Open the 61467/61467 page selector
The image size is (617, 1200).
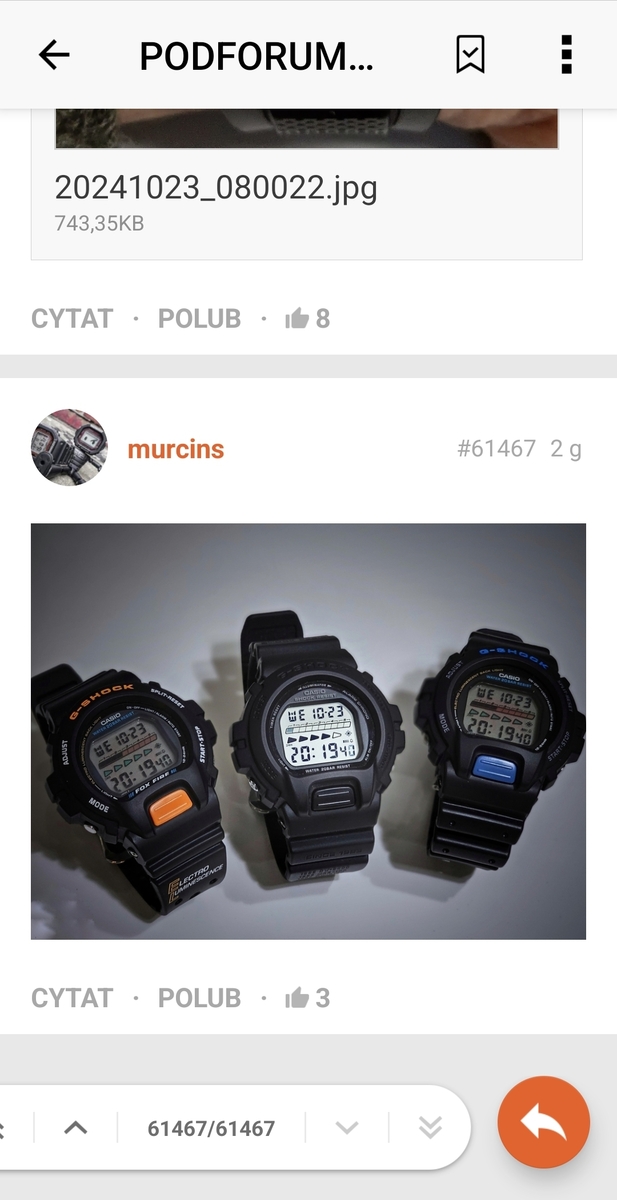click(x=211, y=1128)
